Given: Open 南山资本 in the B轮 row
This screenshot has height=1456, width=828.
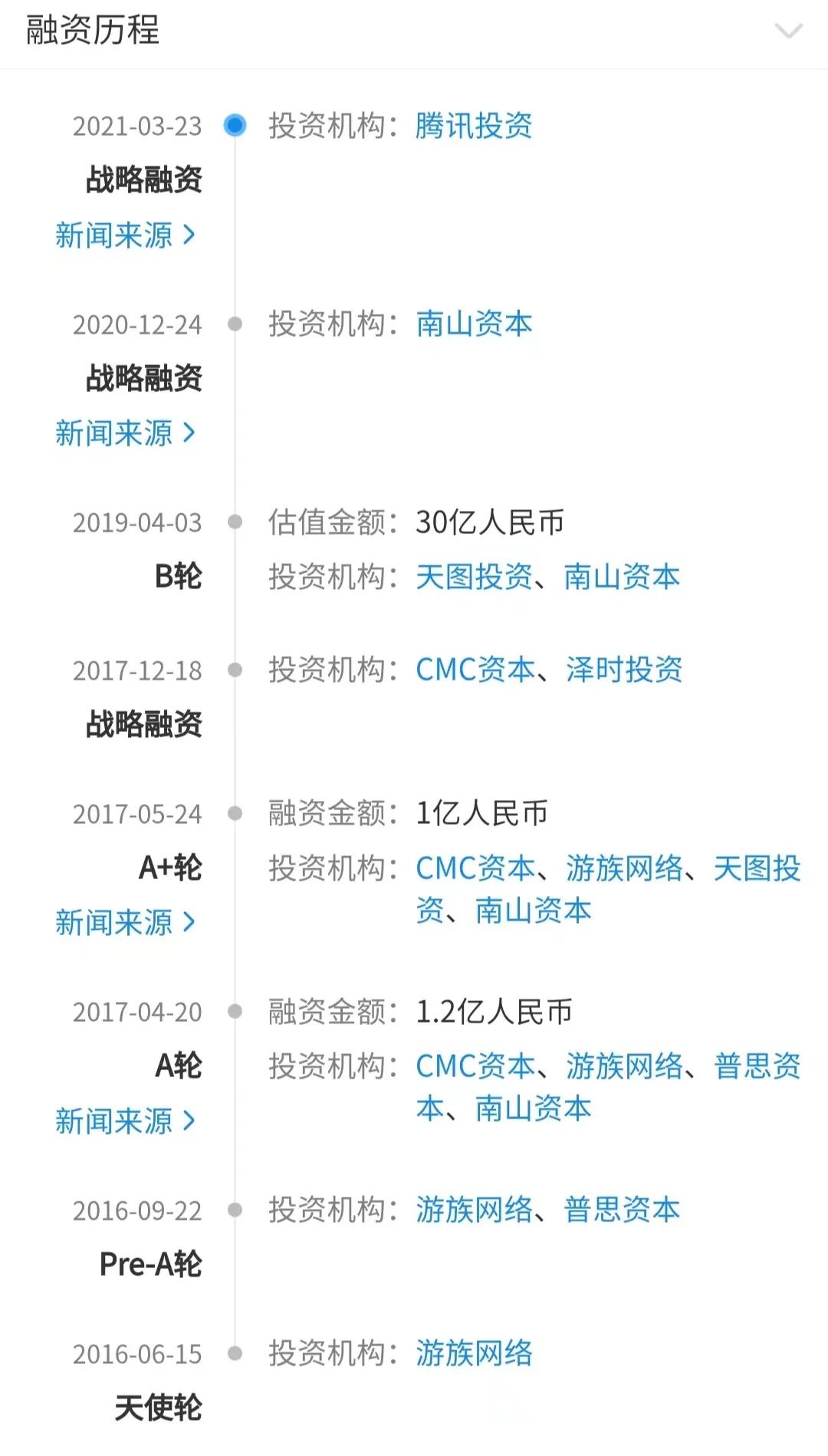Looking at the screenshot, I should pyautogui.click(x=622, y=577).
